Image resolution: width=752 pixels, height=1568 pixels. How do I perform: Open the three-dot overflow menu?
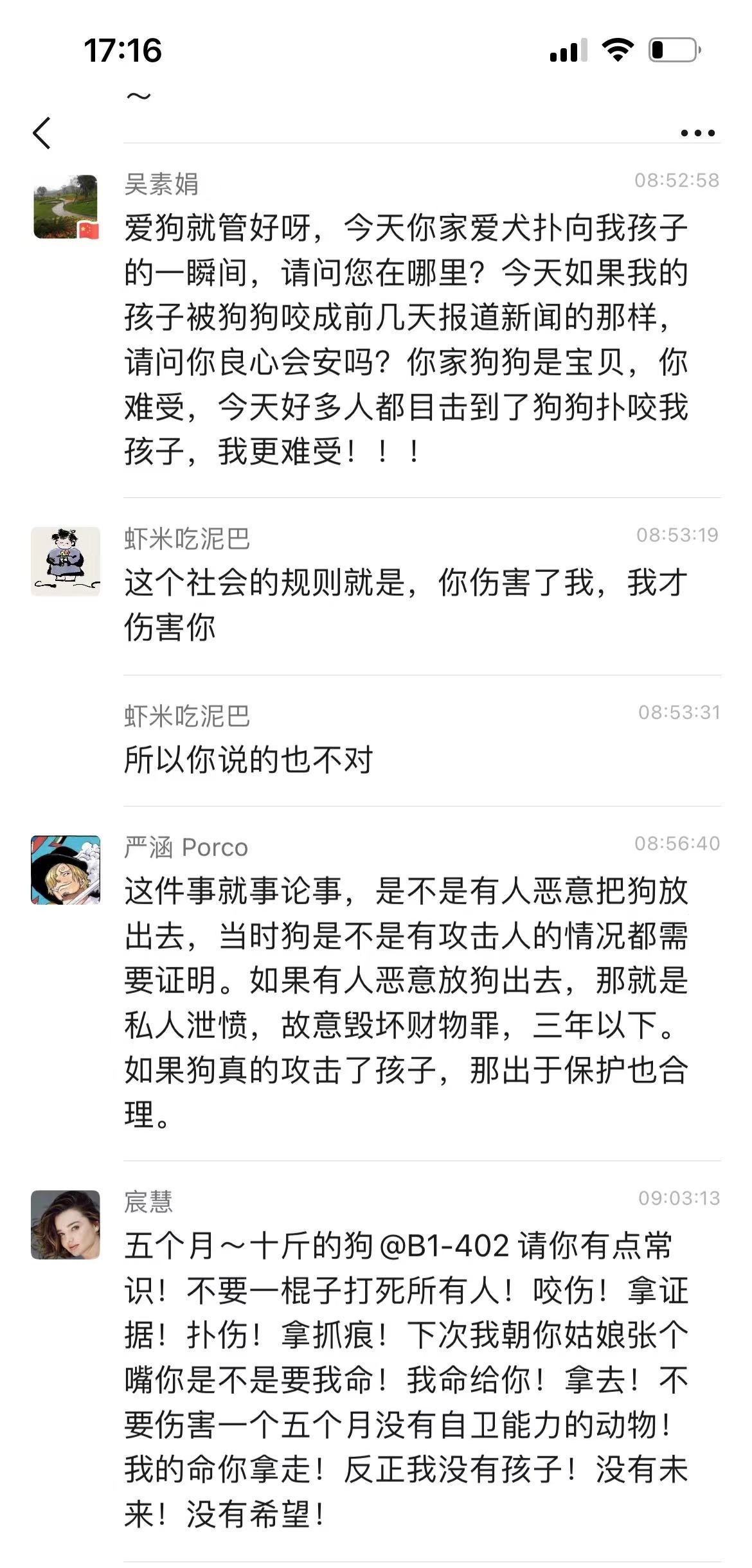[x=697, y=133]
